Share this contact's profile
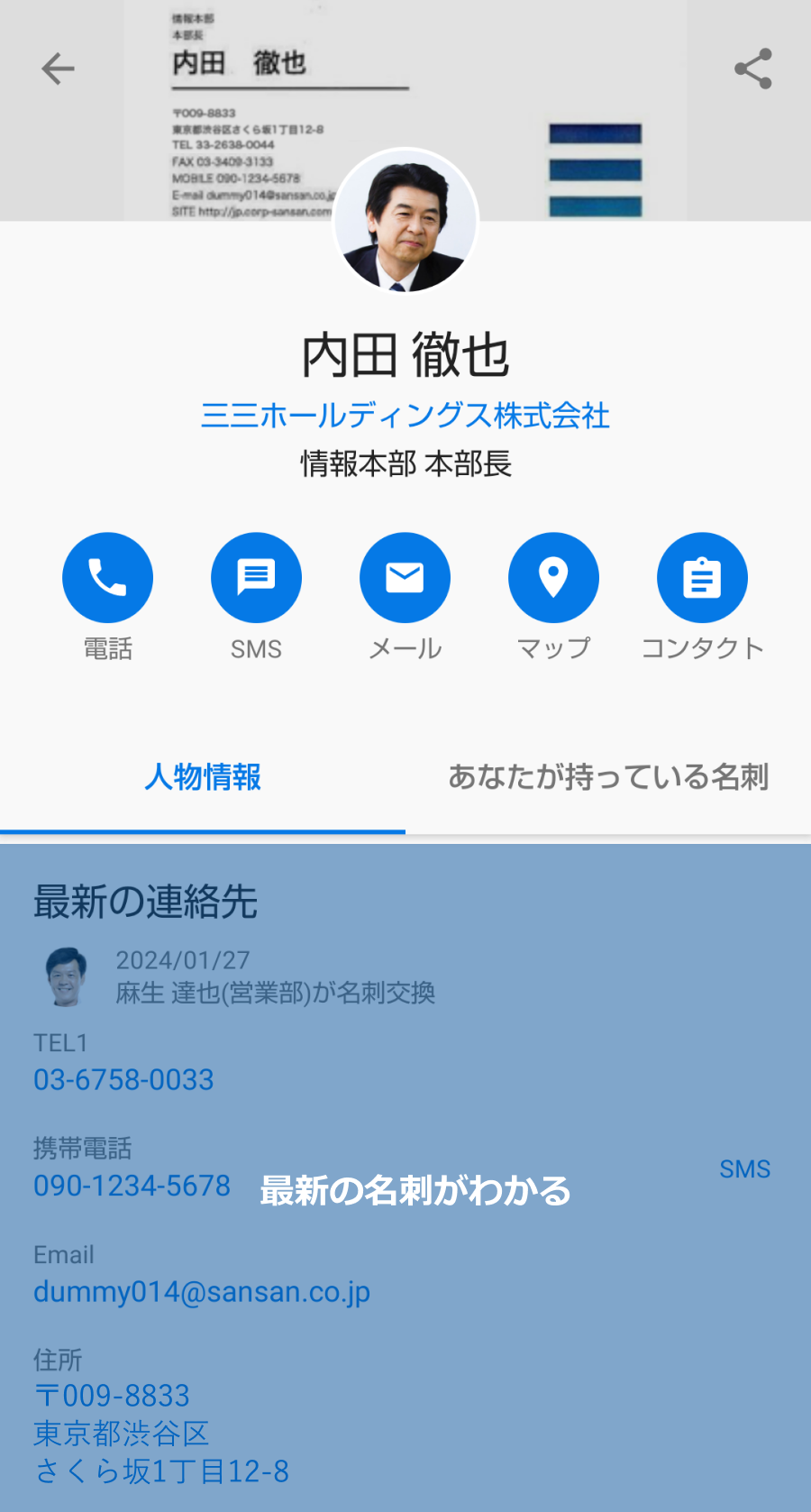The width and height of the screenshot is (811, 1512). coord(752,69)
